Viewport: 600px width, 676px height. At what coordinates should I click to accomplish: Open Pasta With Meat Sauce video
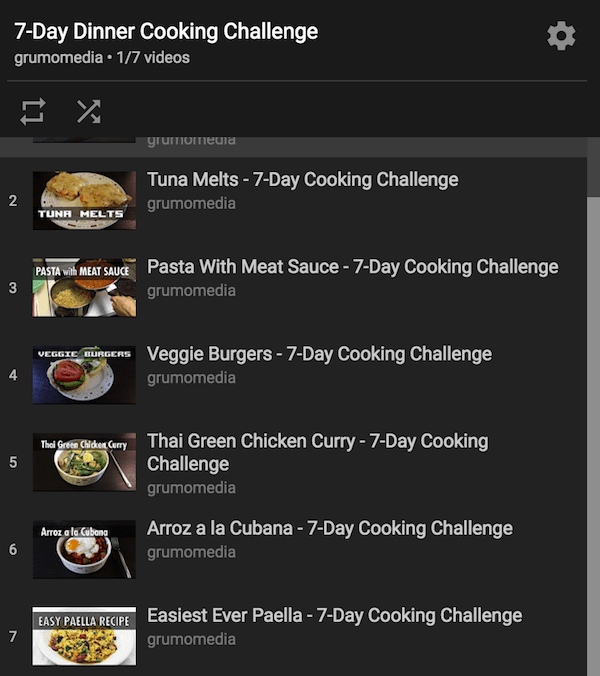coord(352,267)
